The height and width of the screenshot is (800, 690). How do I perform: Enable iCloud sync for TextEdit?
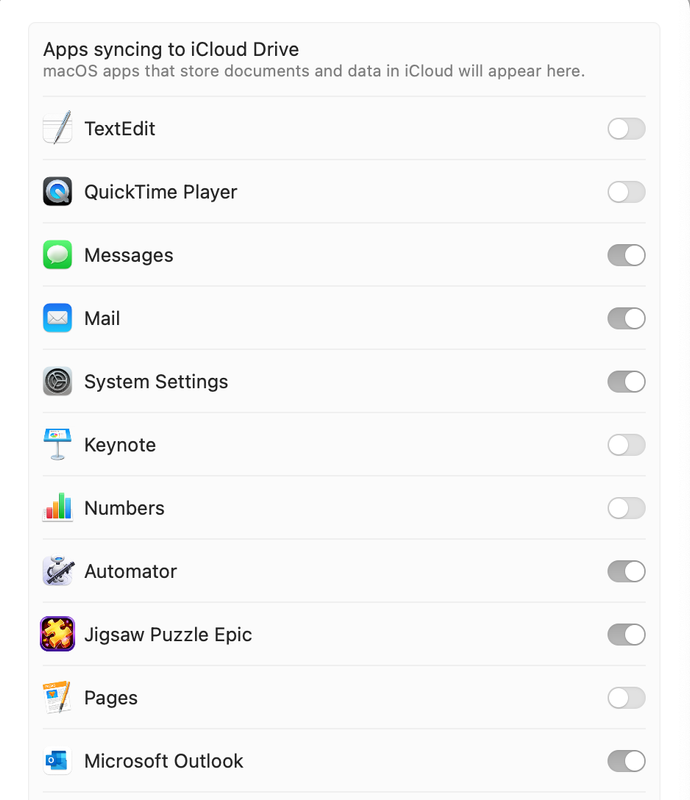tap(626, 129)
